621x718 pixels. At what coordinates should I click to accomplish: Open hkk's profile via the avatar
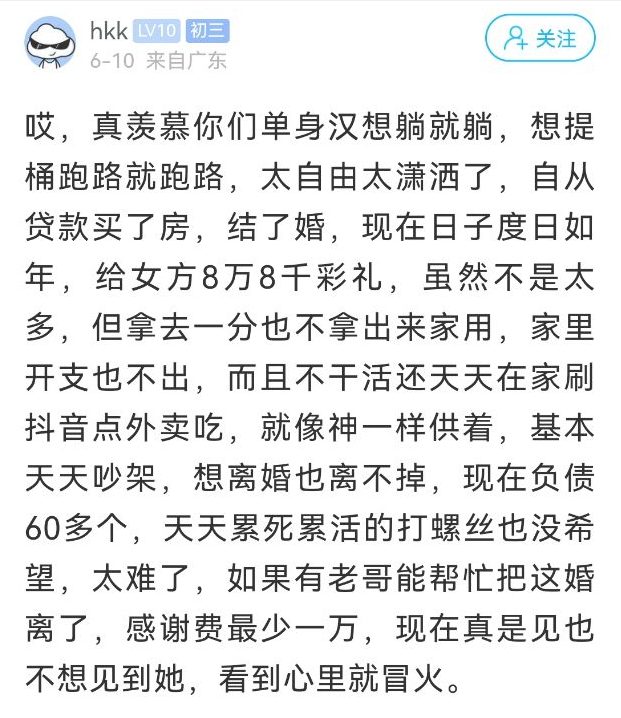51,43
